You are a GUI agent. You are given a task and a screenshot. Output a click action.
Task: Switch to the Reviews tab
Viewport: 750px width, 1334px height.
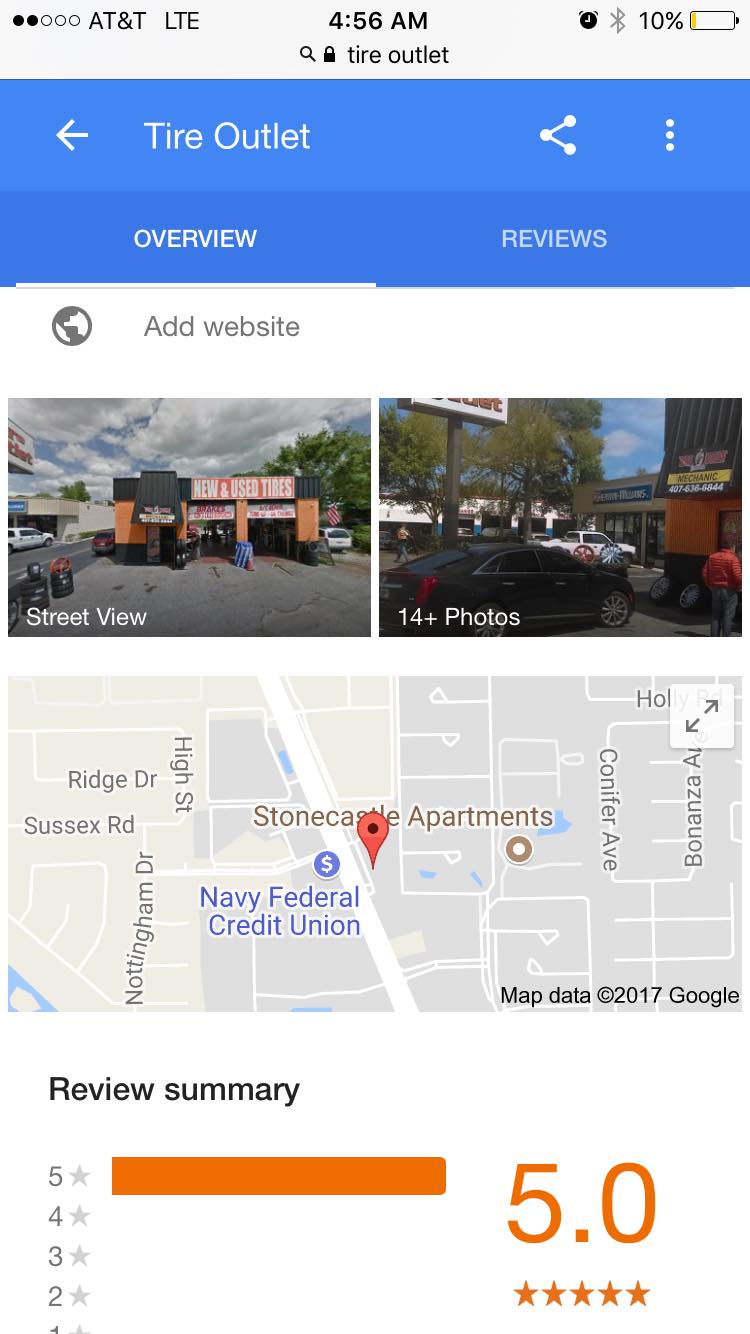point(554,239)
